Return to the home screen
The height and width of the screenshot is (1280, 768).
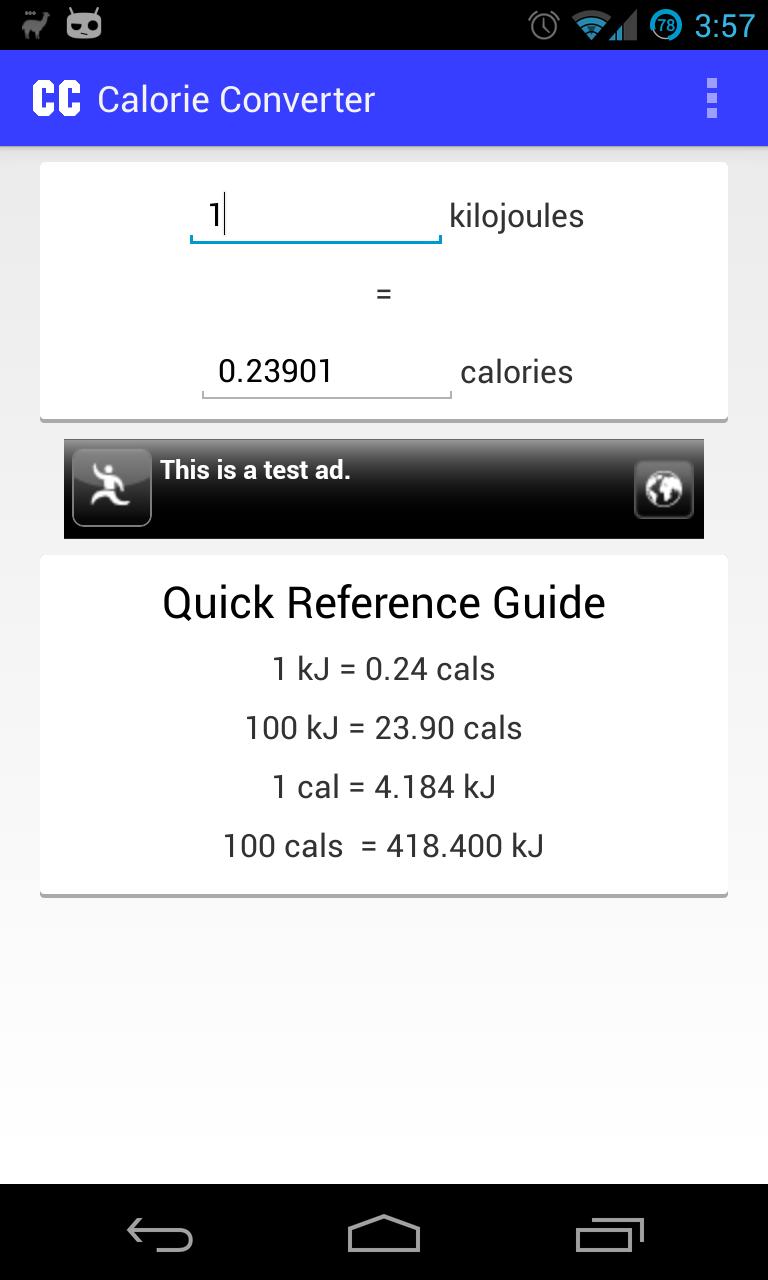(384, 1235)
